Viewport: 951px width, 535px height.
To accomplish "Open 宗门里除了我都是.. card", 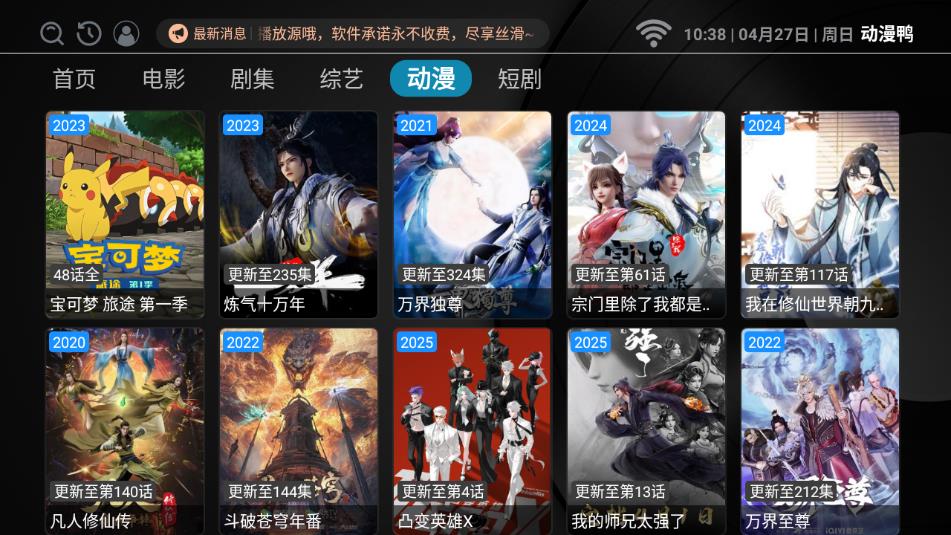I will click(x=646, y=214).
